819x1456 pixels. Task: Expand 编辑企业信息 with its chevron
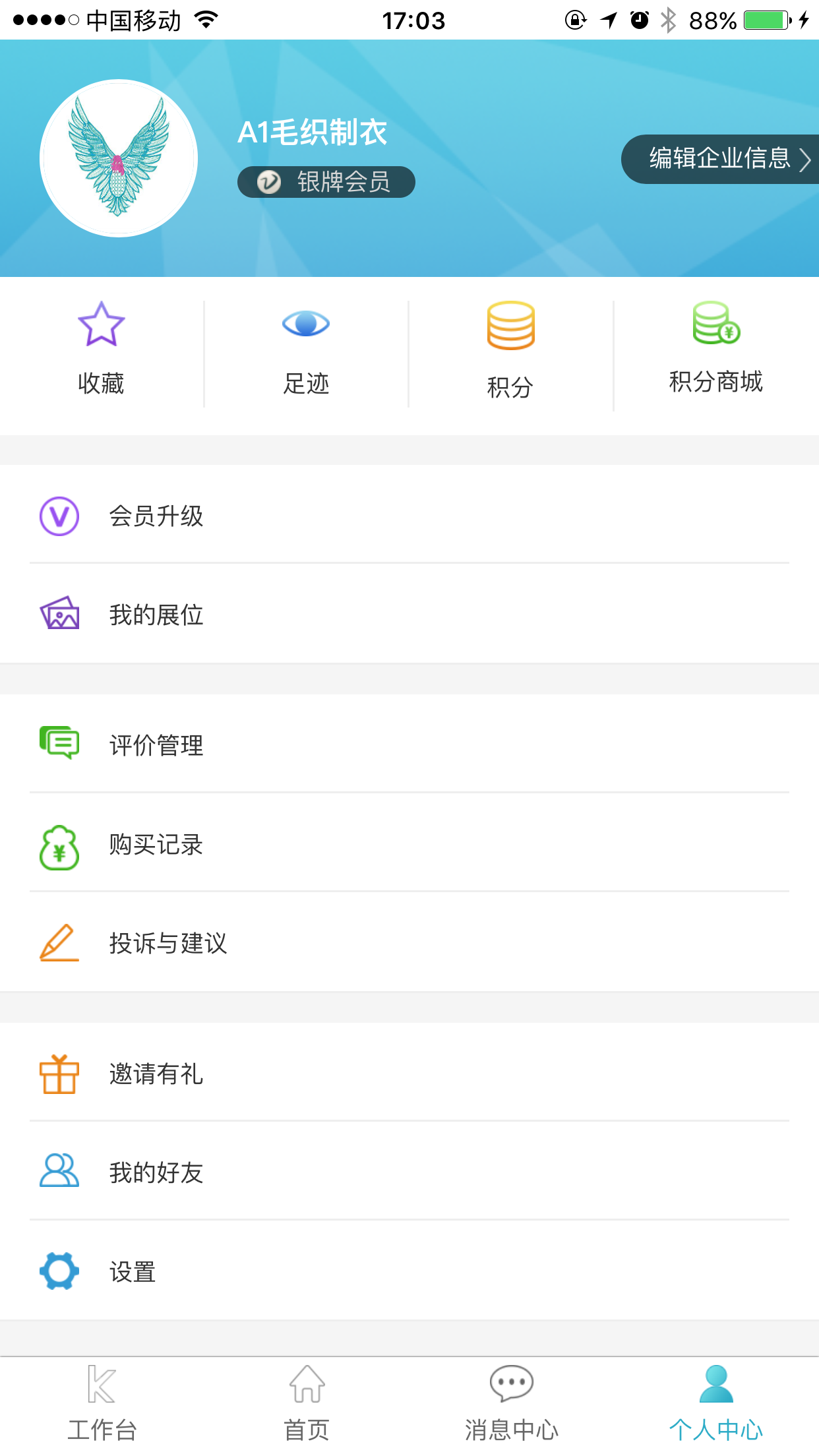(x=805, y=159)
